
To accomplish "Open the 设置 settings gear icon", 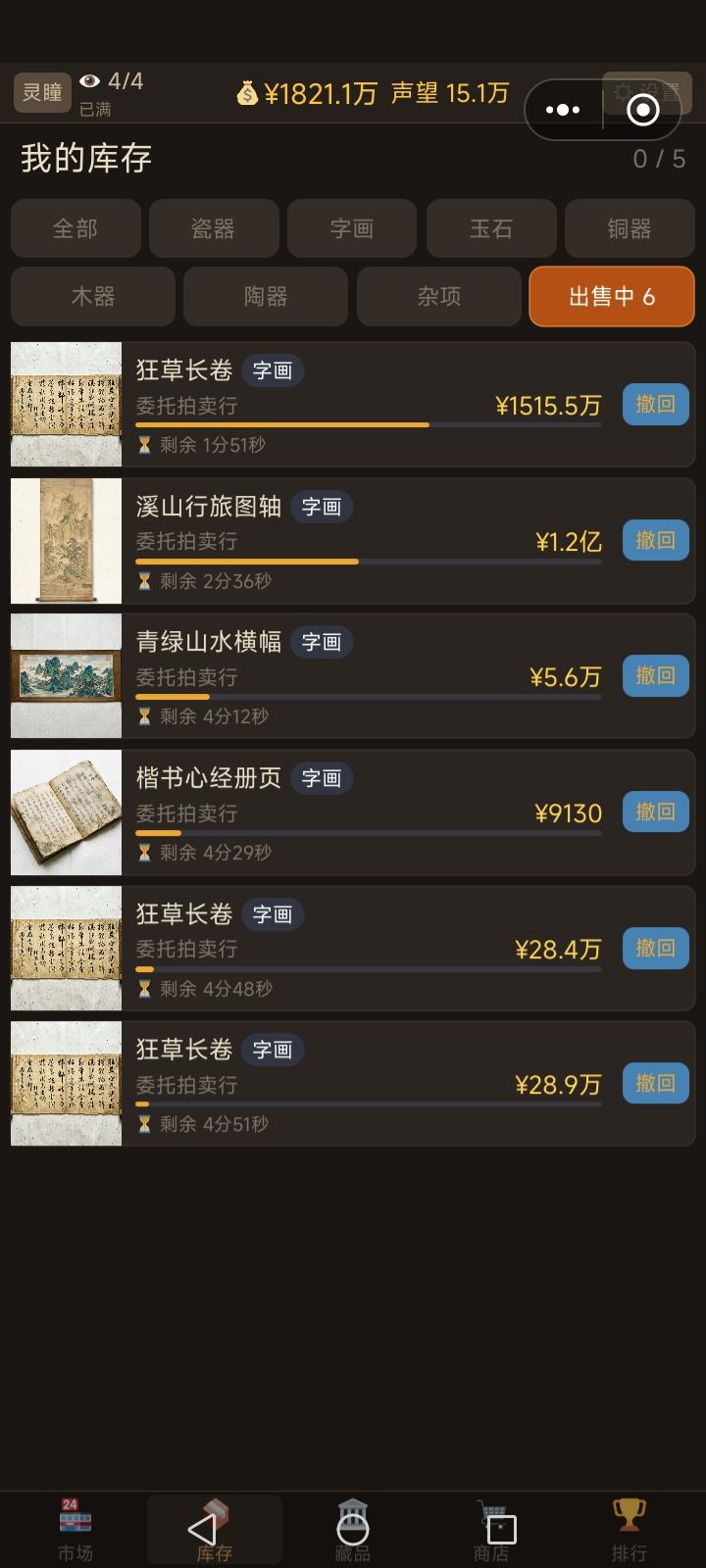I will click(647, 93).
